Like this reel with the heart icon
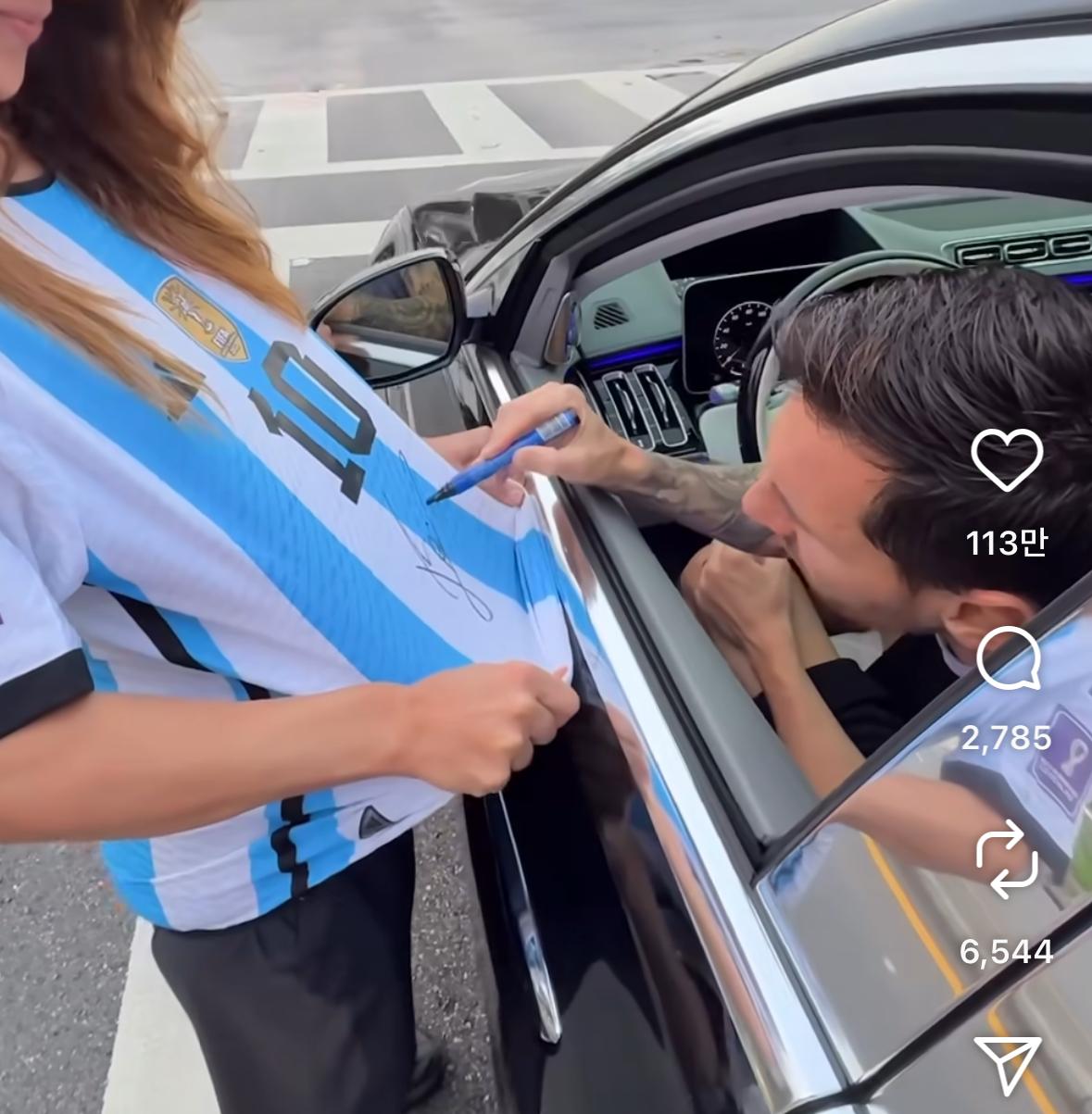The width and height of the screenshot is (1092, 1114). [x=1007, y=460]
